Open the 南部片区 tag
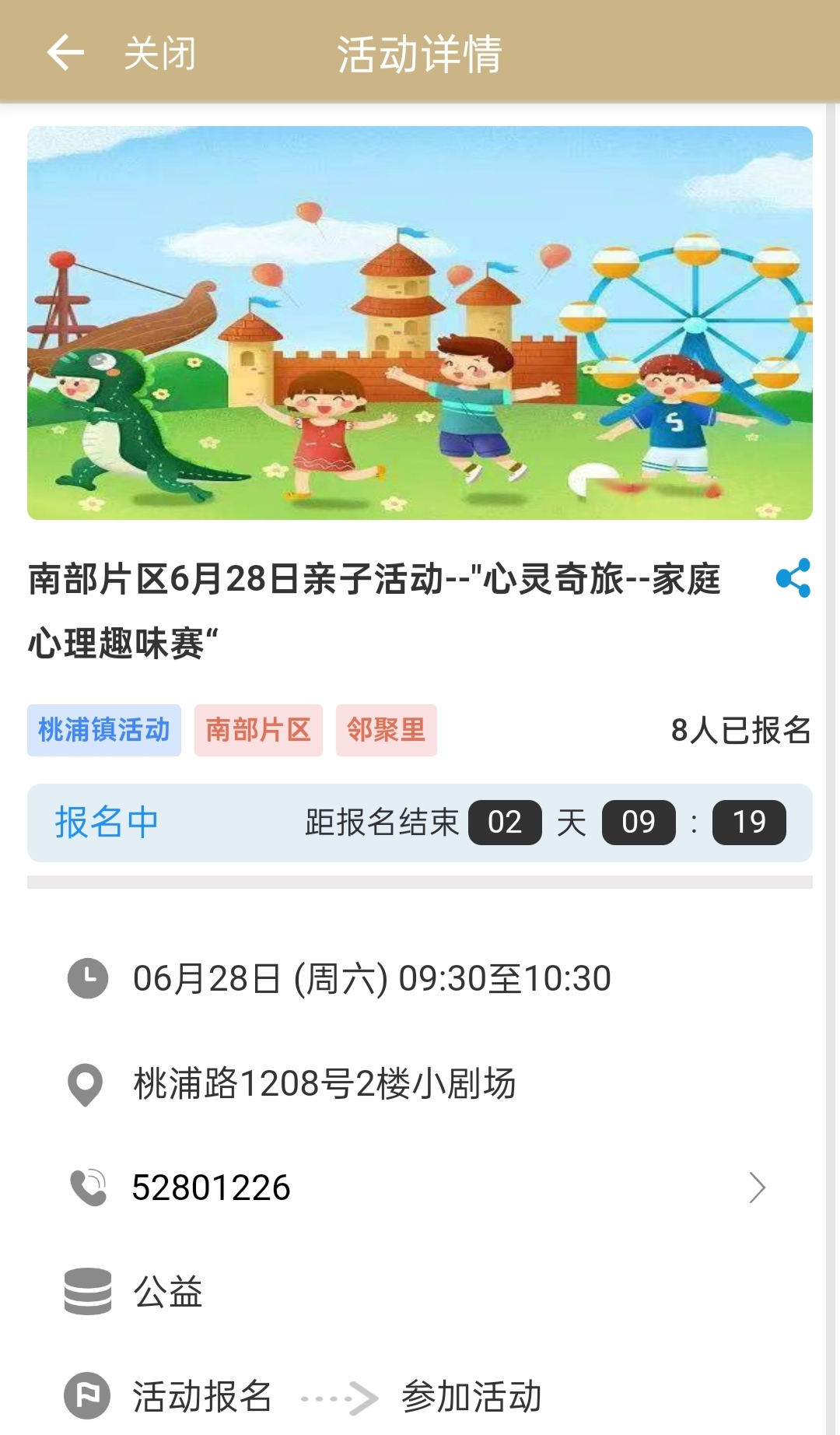Viewport: 840px width, 1435px height. coord(258,730)
